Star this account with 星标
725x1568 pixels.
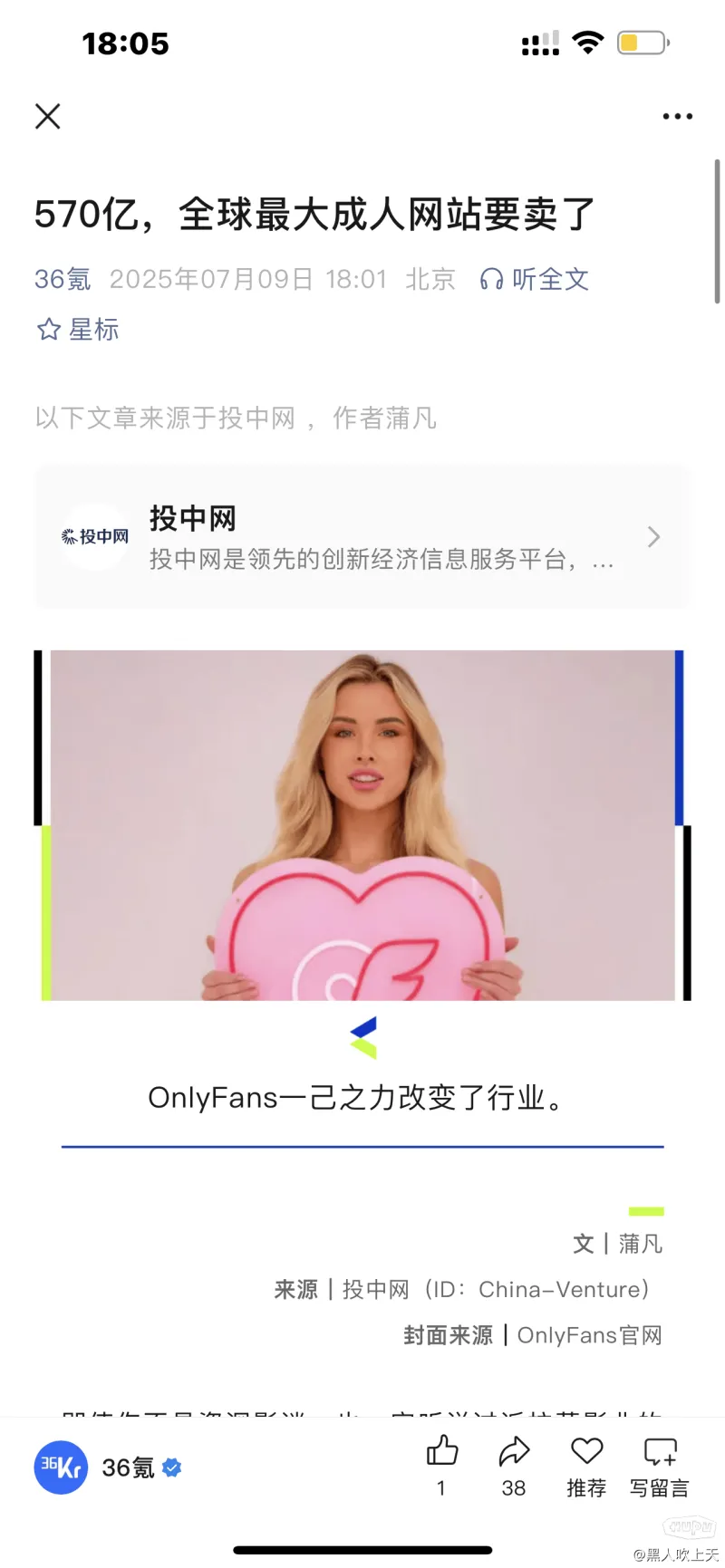point(78,330)
